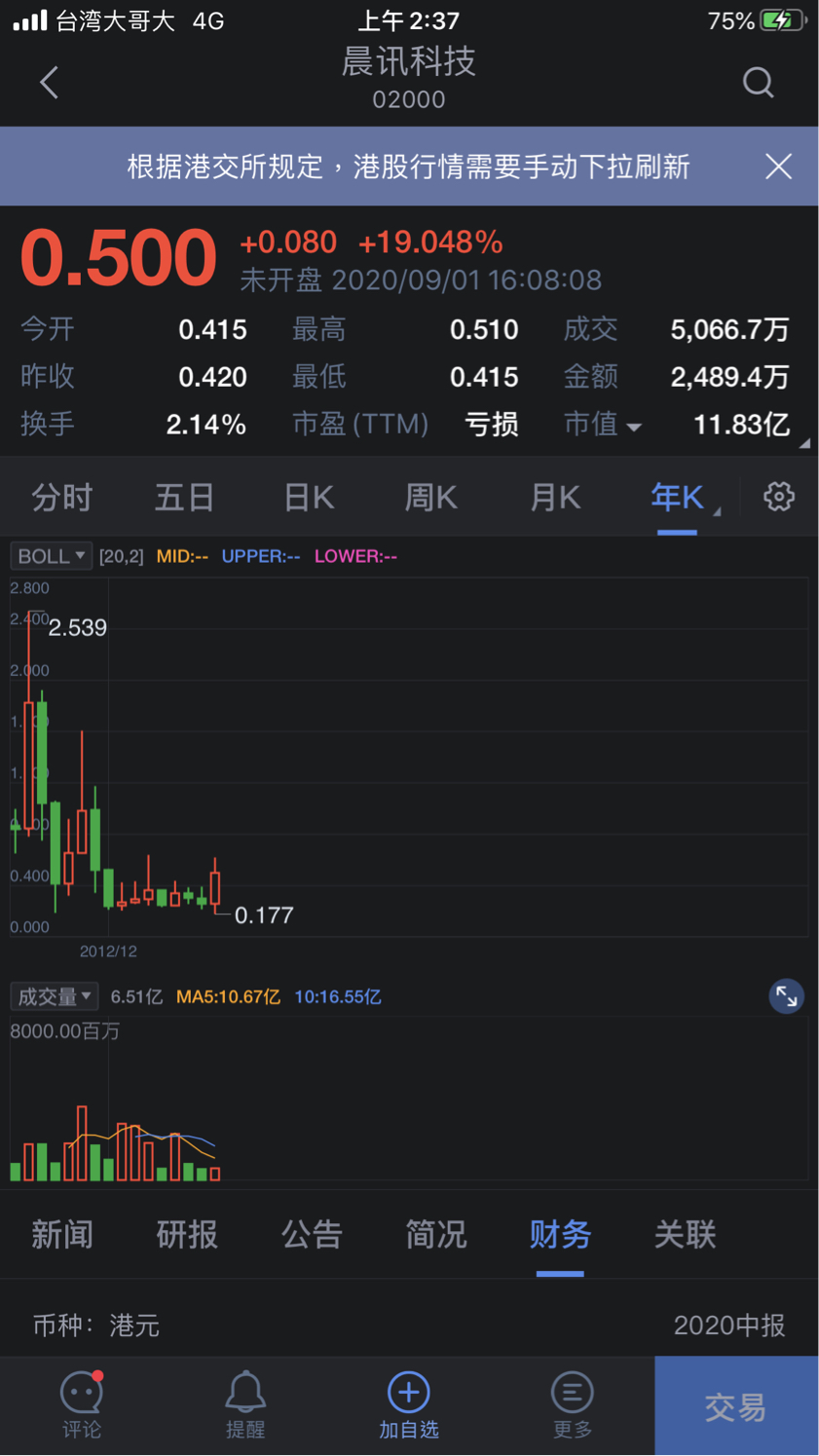Switch chart to 五日 view
Image resolution: width=819 pixels, height=1456 pixels.
pyautogui.click(x=184, y=498)
